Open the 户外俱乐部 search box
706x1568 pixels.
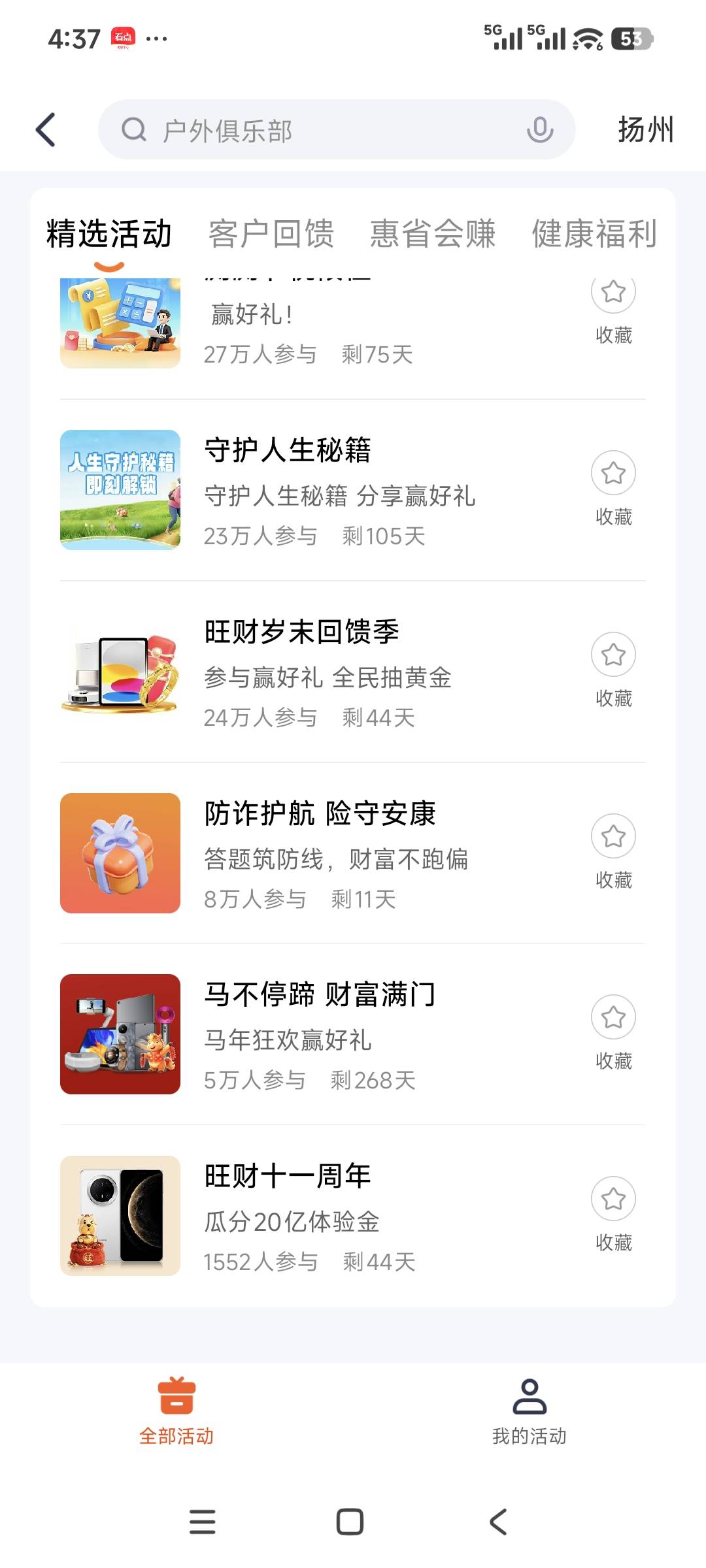point(337,129)
